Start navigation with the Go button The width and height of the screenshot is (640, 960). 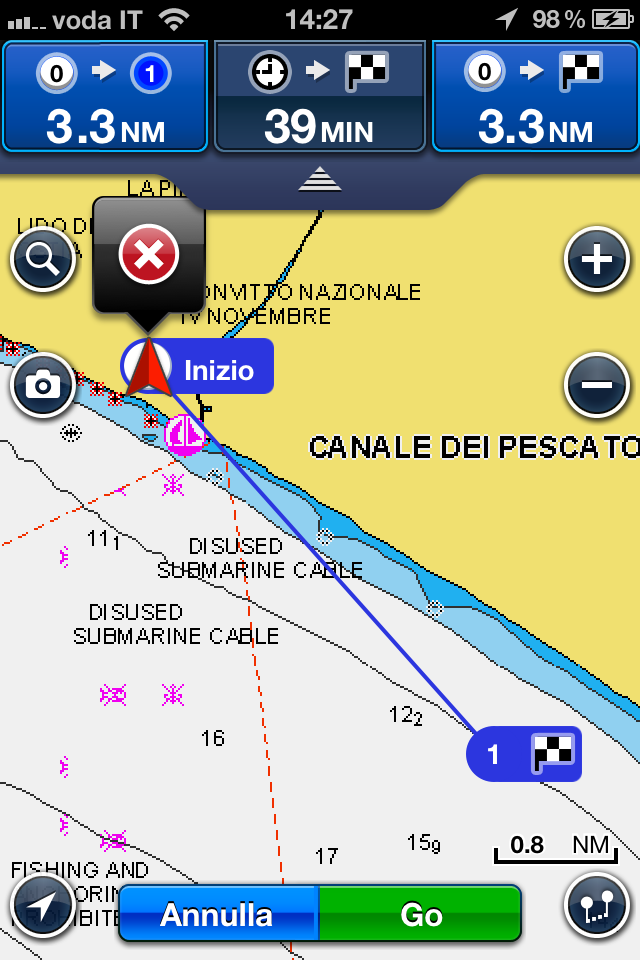click(421, 914)
